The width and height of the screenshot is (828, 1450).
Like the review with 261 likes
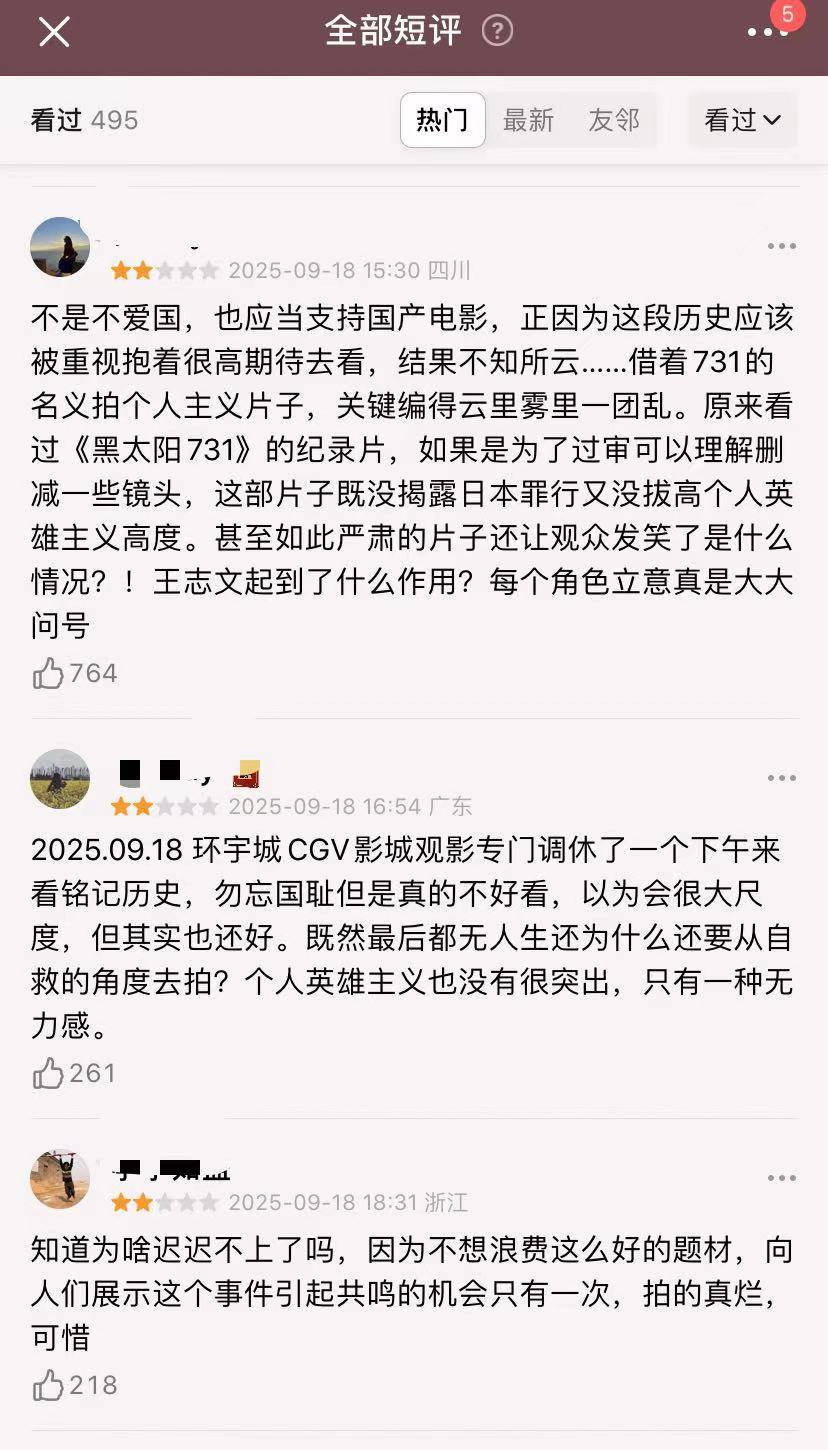click(48, 1074)
